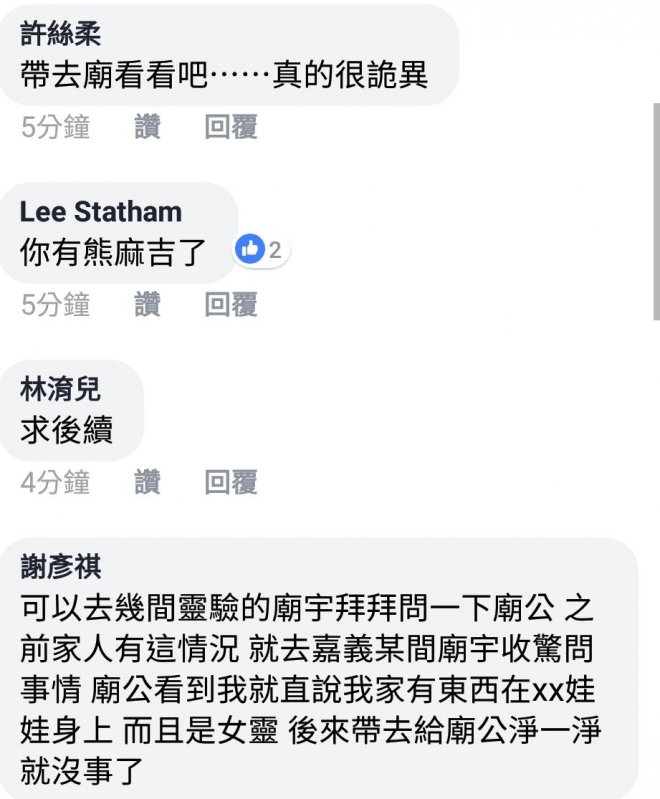The width and height of the screenshot is (660, 799).
Task: View reactions on Lee Statham's comment
Action: [260, 250]
